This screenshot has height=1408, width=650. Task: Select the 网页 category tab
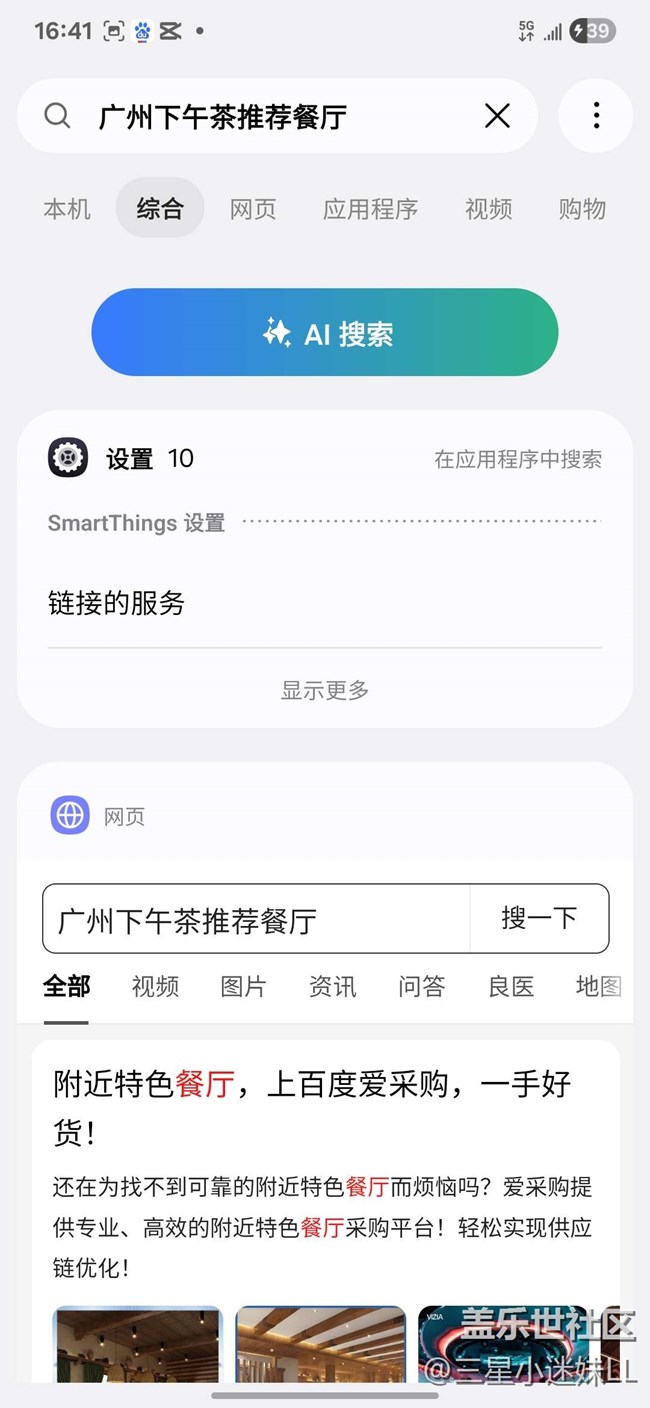click(x=253, y=209)
